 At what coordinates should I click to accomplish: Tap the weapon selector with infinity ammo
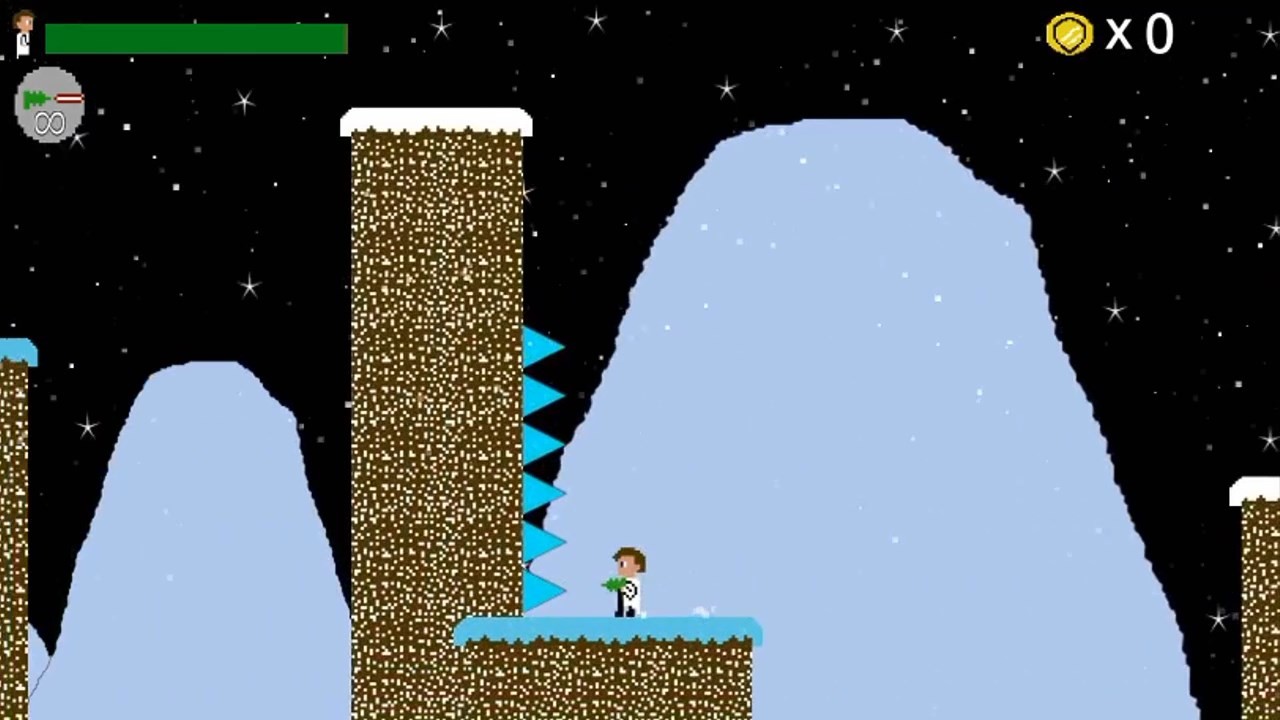(49, 105)
